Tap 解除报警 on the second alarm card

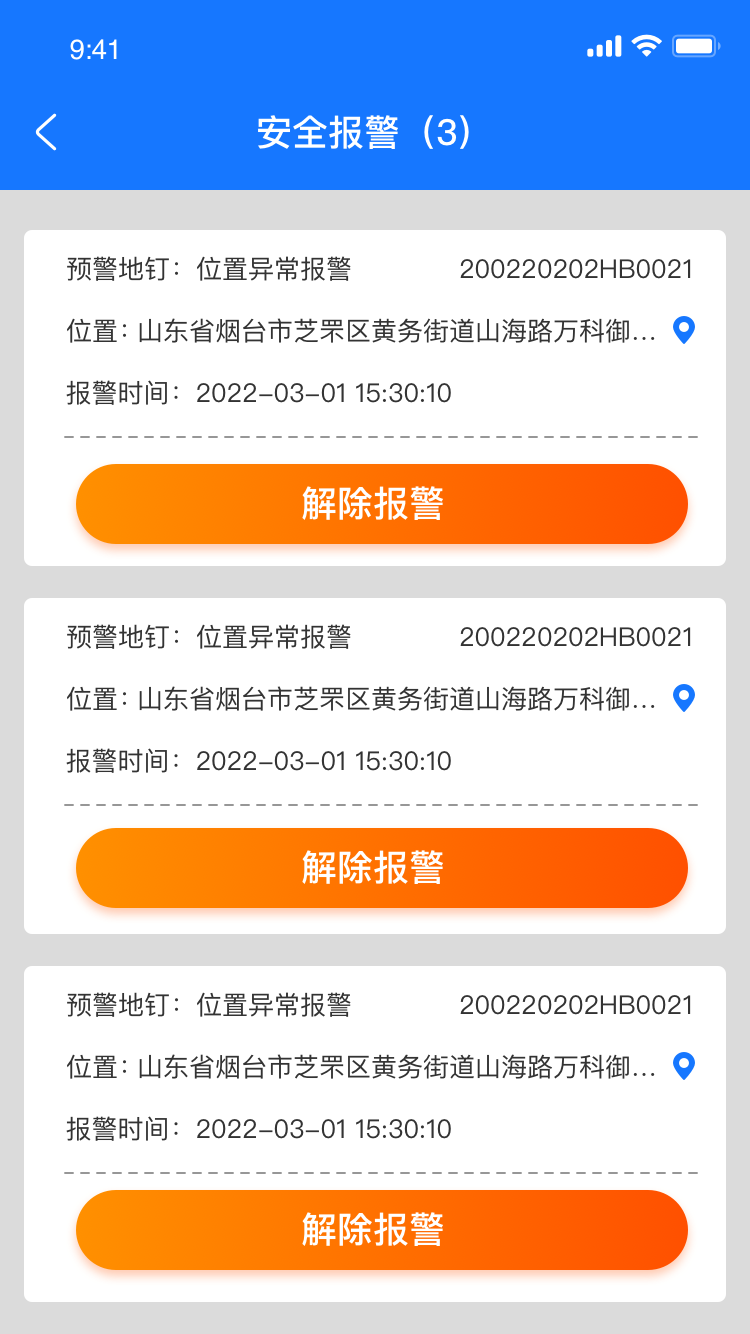click(x=382, y=868)
